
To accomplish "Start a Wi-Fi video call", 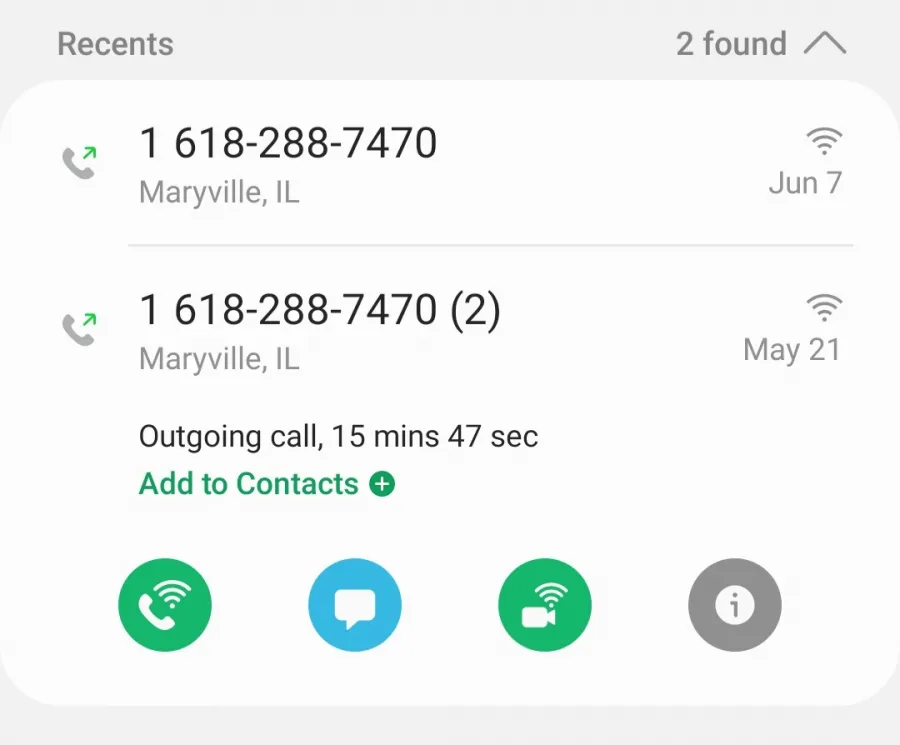I will [x=545, y=605].
